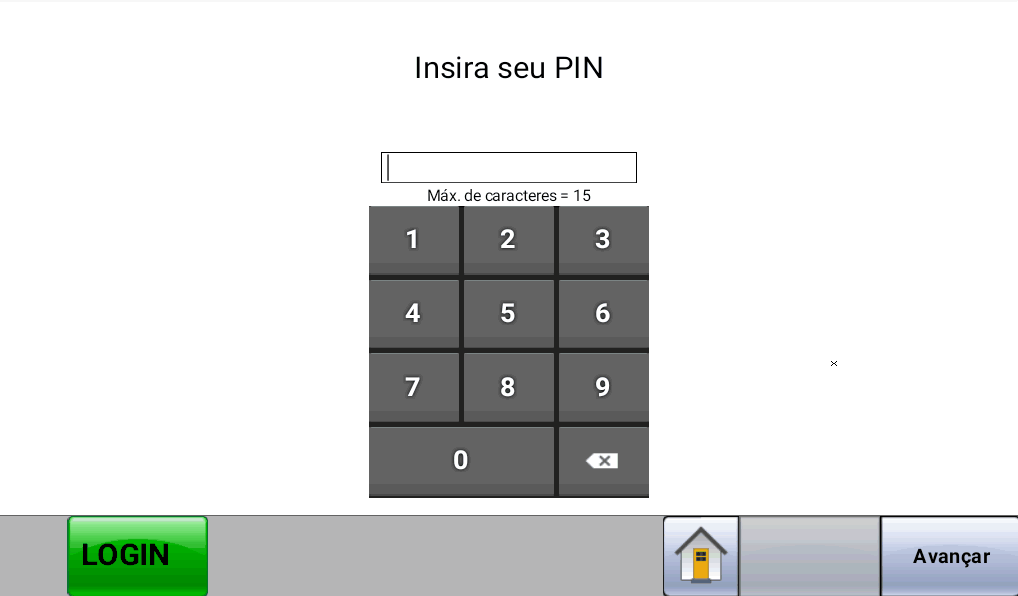
Task: Tap the green LOGIN button
Action: coord(137,555)
